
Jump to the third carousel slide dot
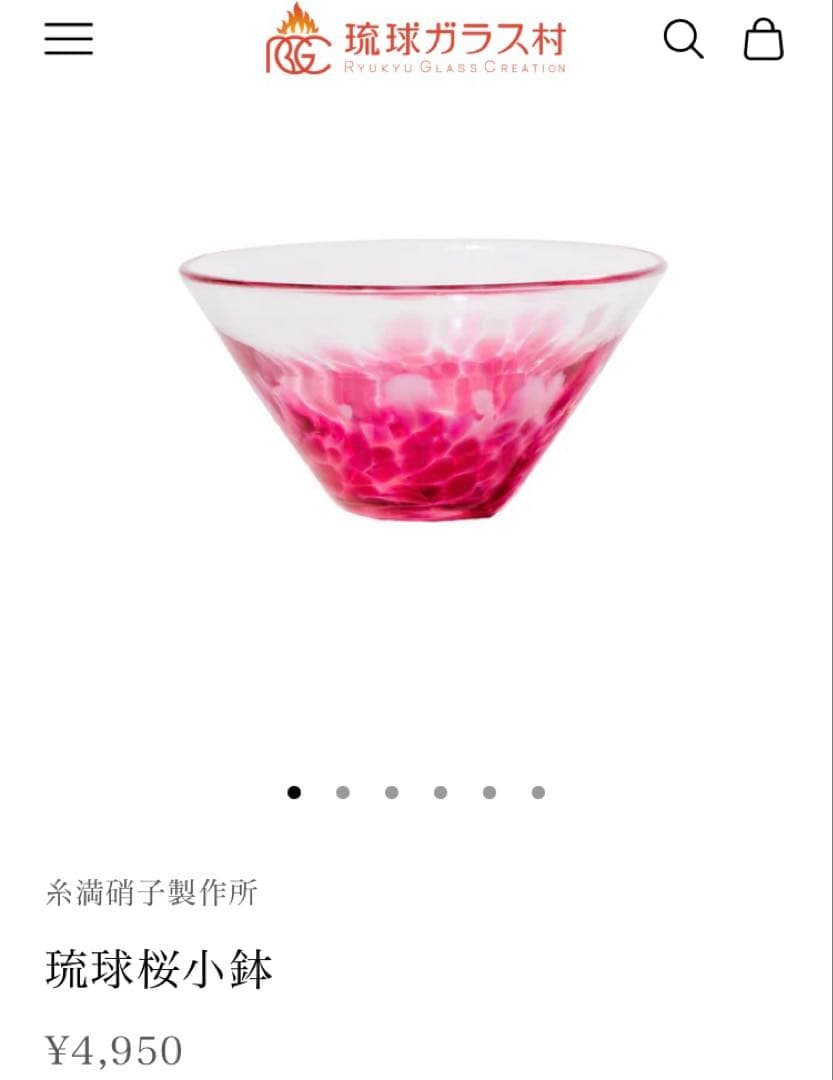[390, 793]
